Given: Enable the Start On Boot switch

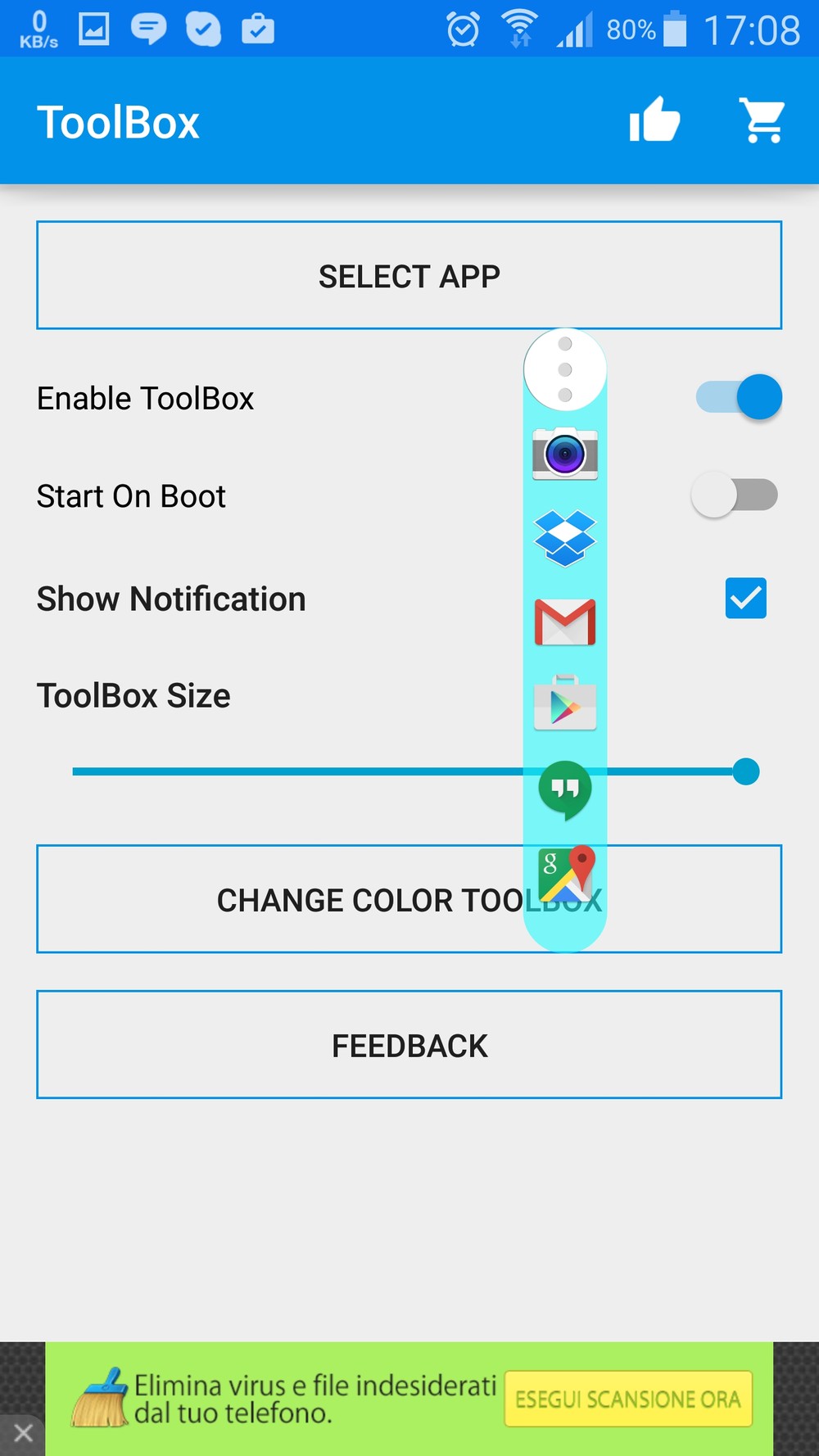Looking at the screenshot, I should click(x=735, y=495).
